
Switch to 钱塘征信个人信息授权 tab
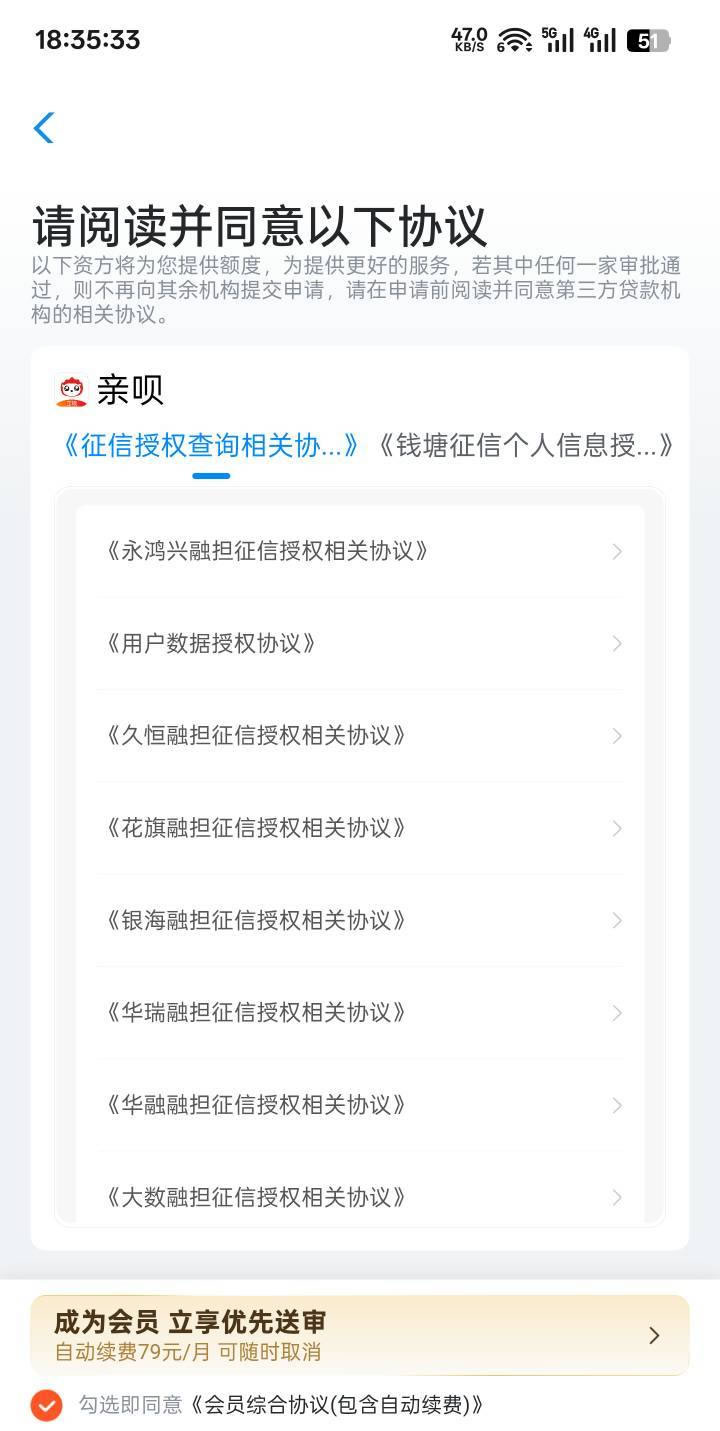[524, 446]
